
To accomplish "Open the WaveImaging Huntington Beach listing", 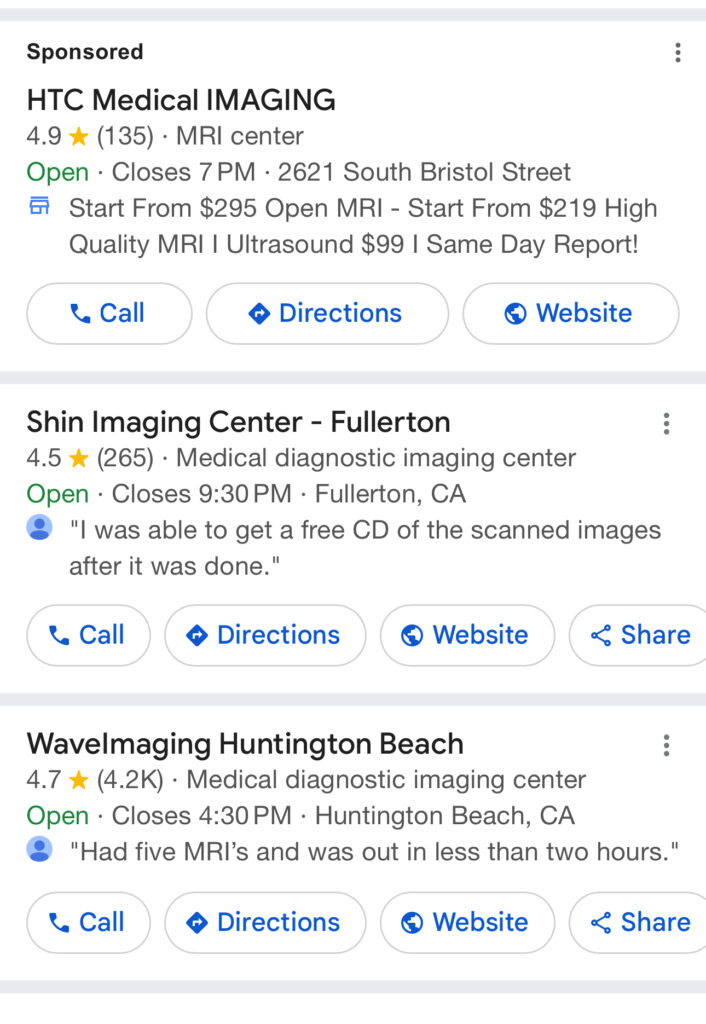I will coord(245,744).
